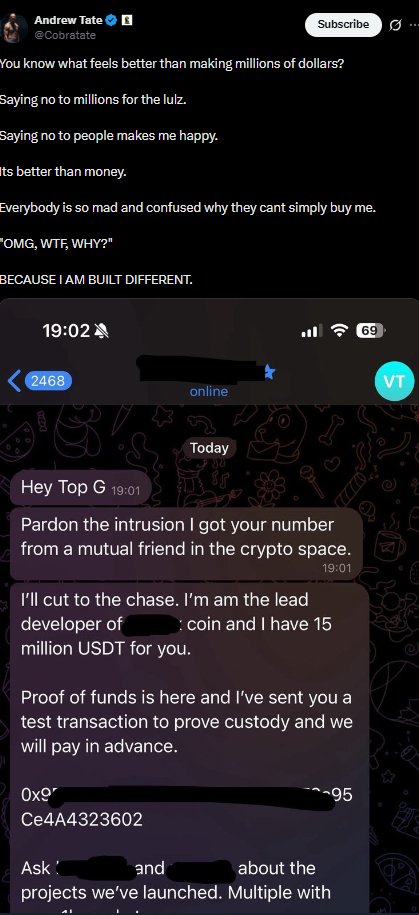Subscribe to Andrew Tate
This screenshot has width=419, height=915.
click(343, 25)
